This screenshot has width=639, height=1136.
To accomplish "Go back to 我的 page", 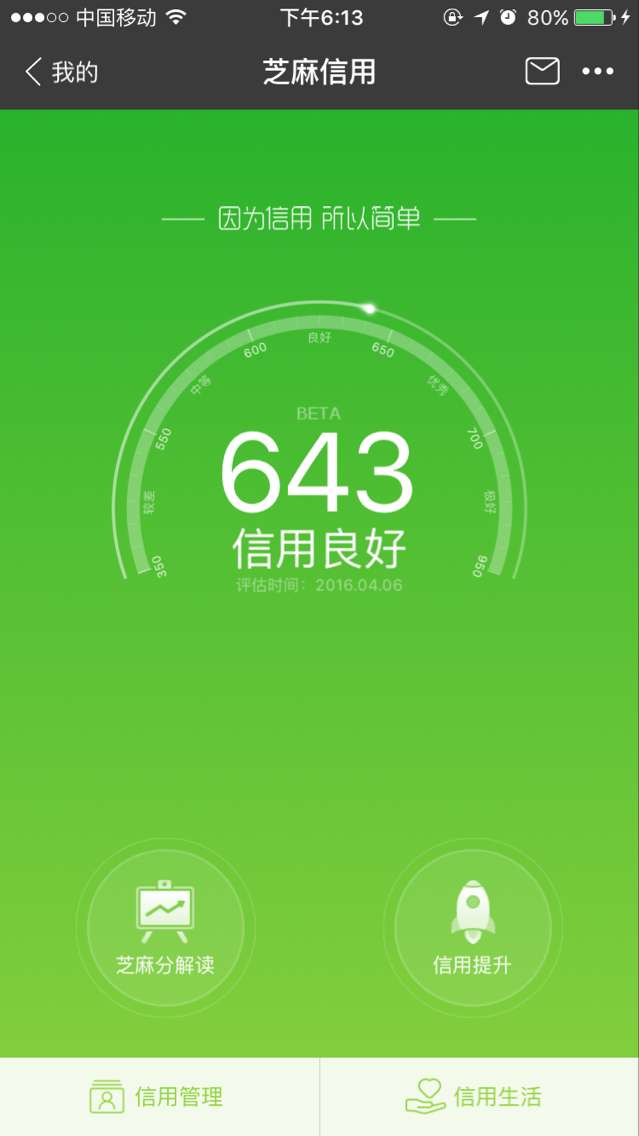I will 60,72.
